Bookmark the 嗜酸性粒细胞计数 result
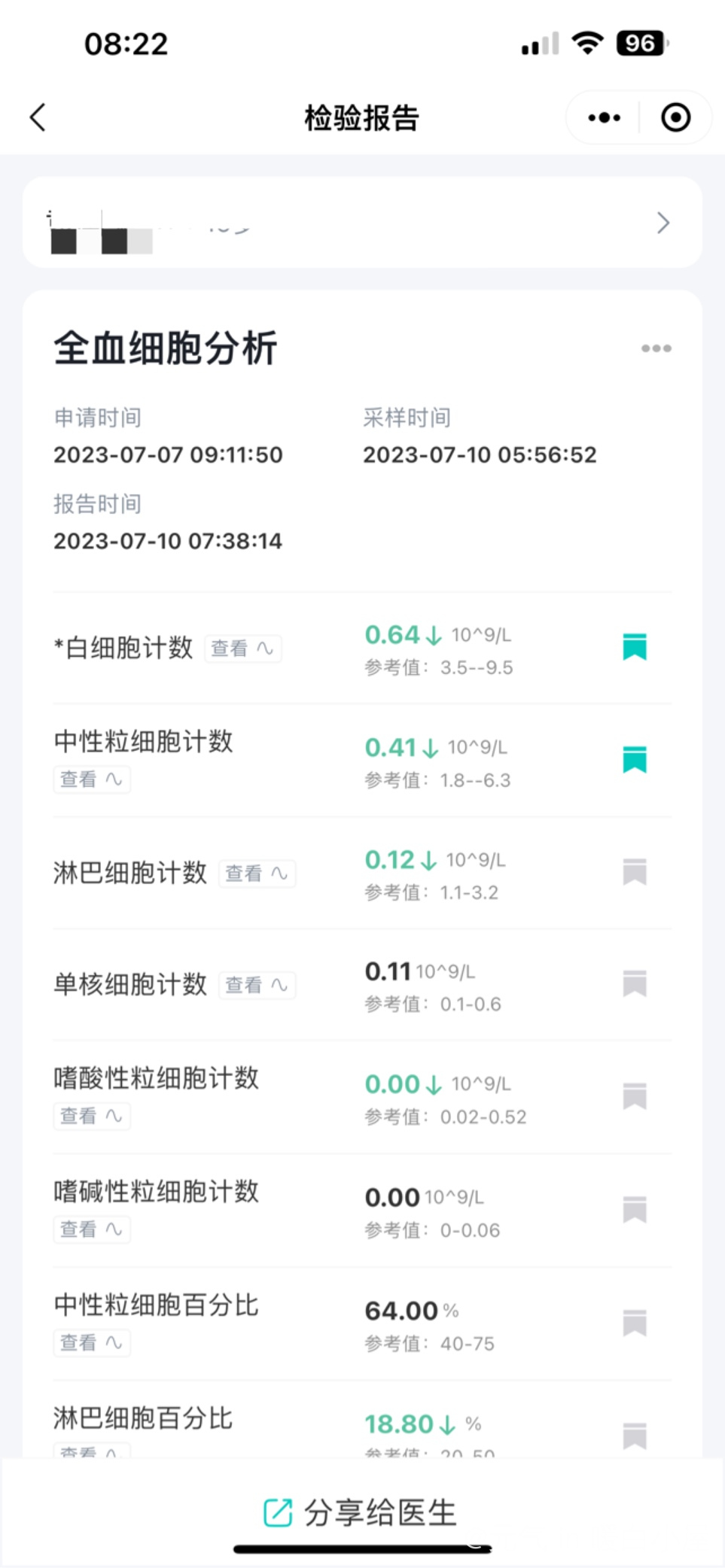This screenshot has width=725, height=1568. [x=635, y=1096]
